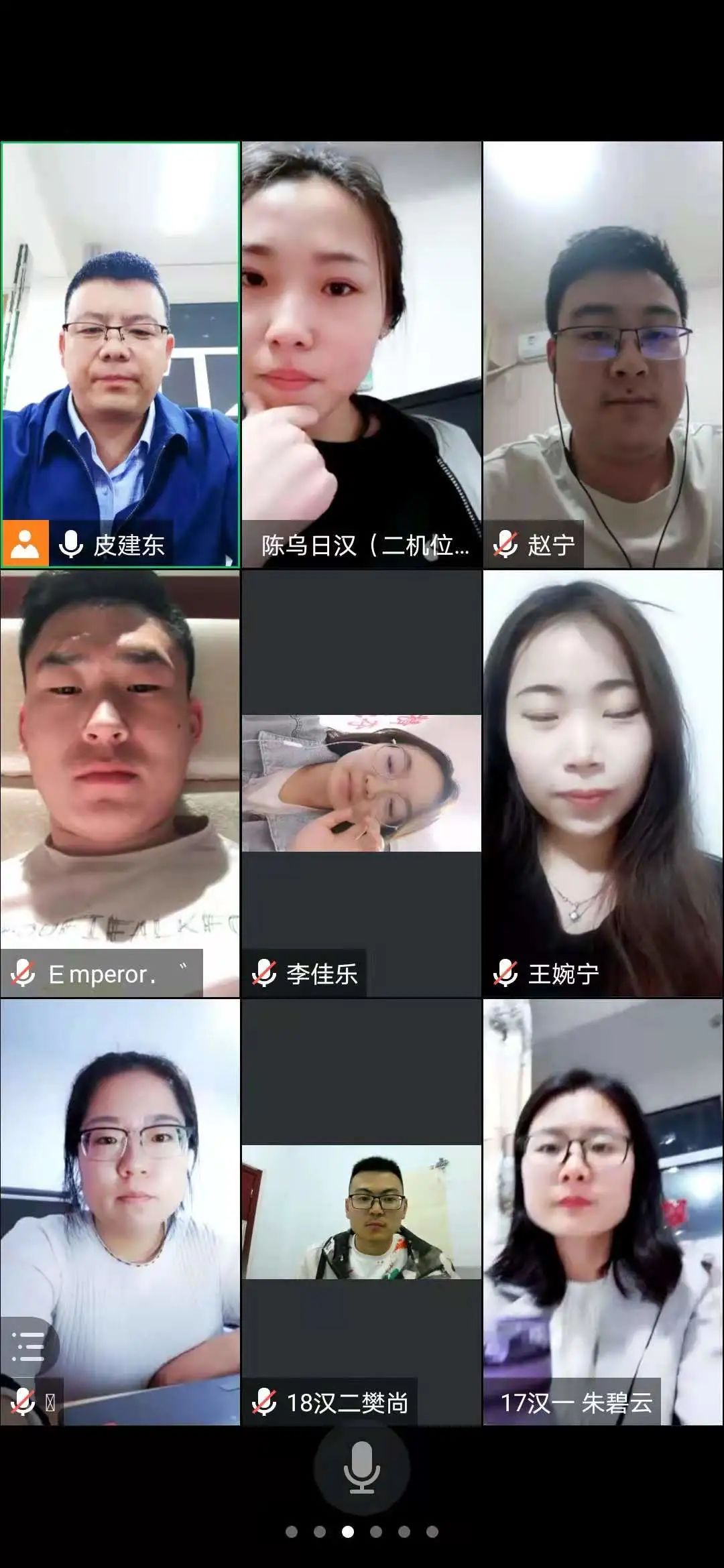This screenshot has width=724, height=1568.
Task: Select the 17汉一 朱碧云 video tile
Action: pyautogui.click(x=603, y=1213)
